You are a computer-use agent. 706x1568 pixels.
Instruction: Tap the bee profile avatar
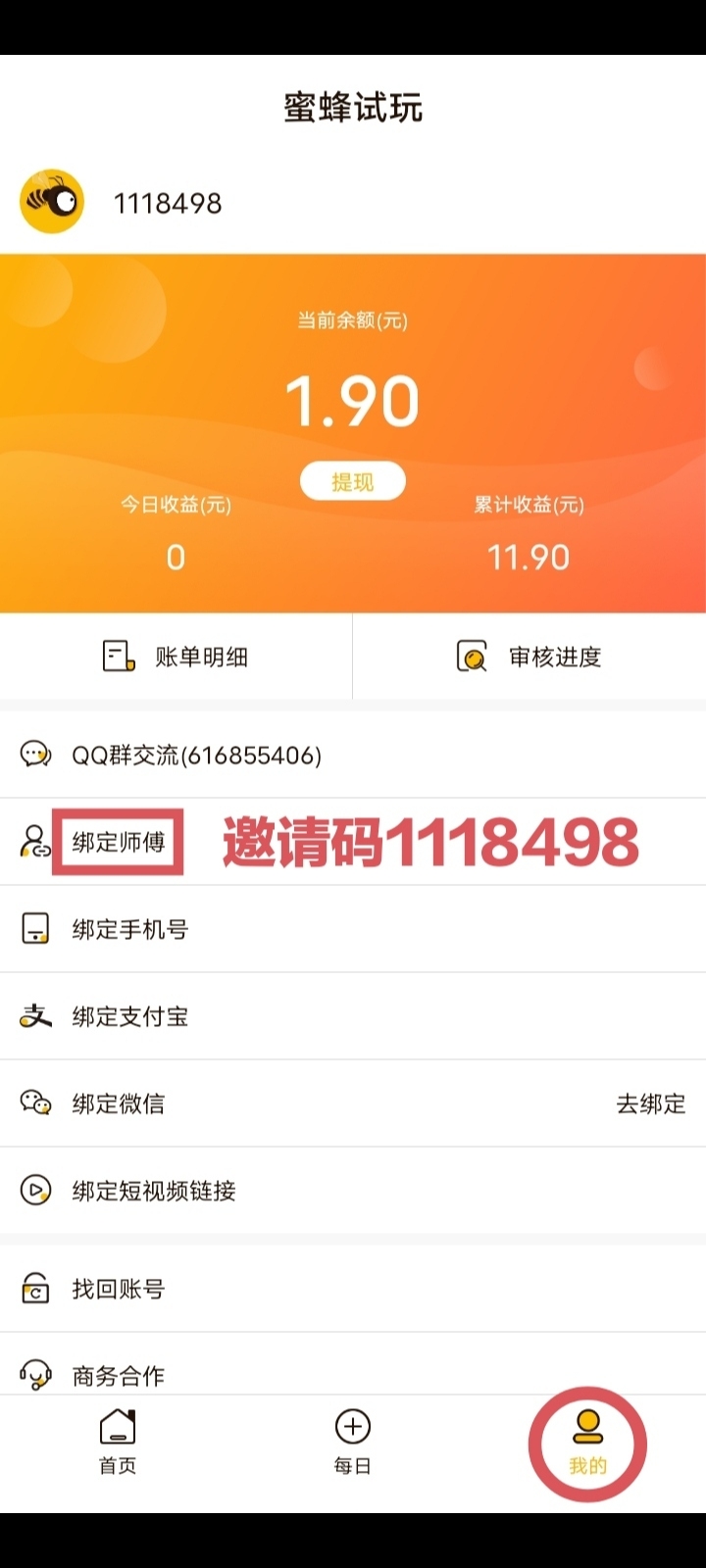pyautogui.click(x=52, y=201)
